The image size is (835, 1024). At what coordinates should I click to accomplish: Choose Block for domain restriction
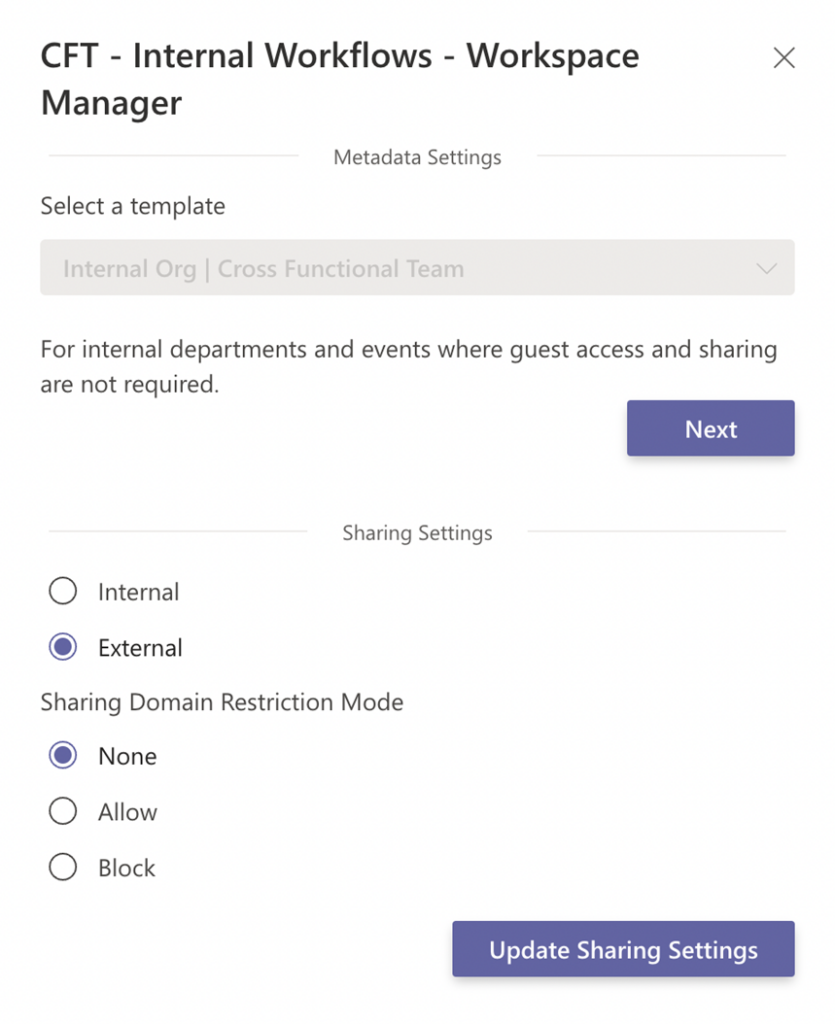(x=62, y=868)
